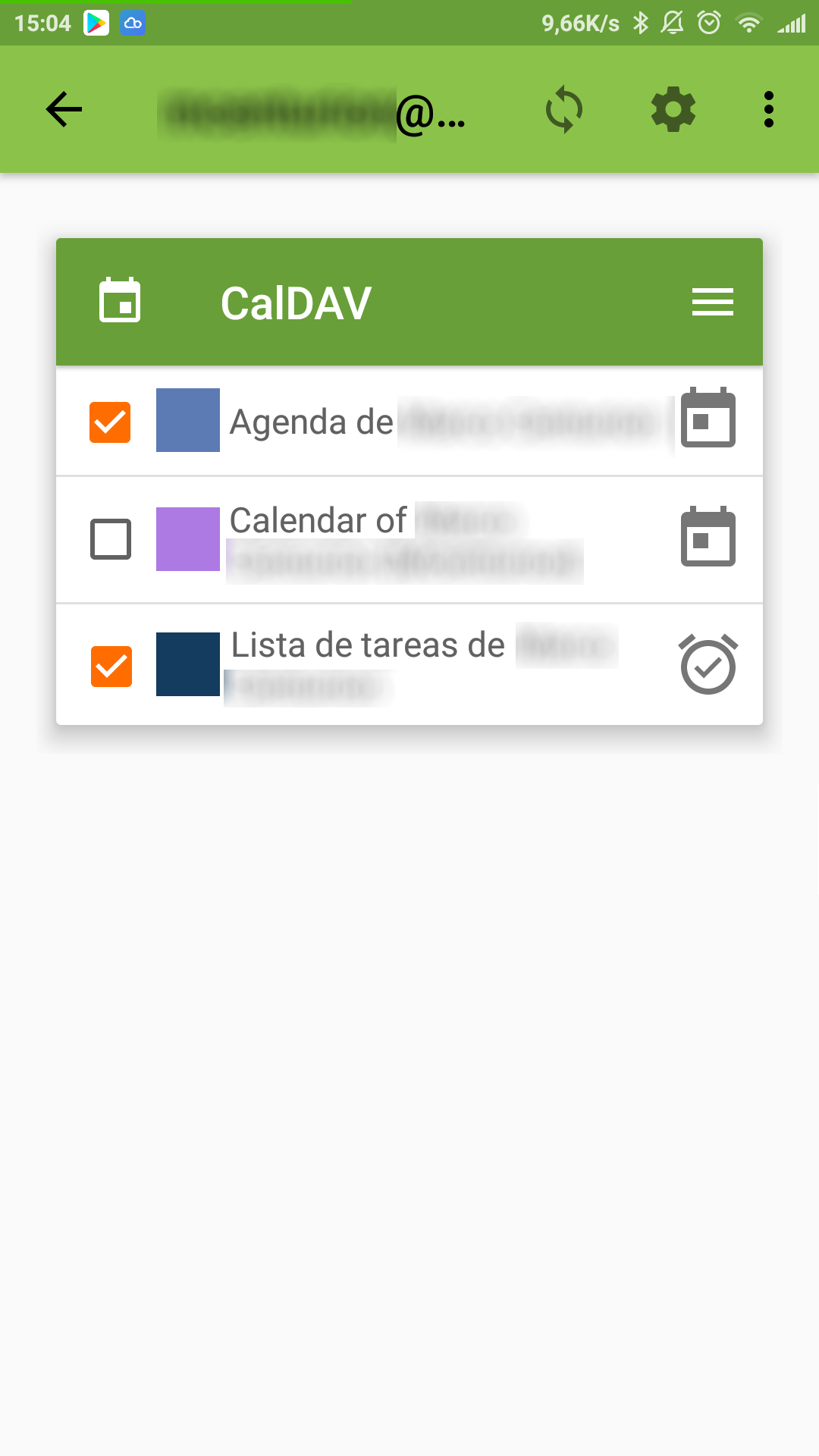The height and width of the screenshot is (1456, 819).
Task: Select the Calendar of row
Action: tap(409, 540)
